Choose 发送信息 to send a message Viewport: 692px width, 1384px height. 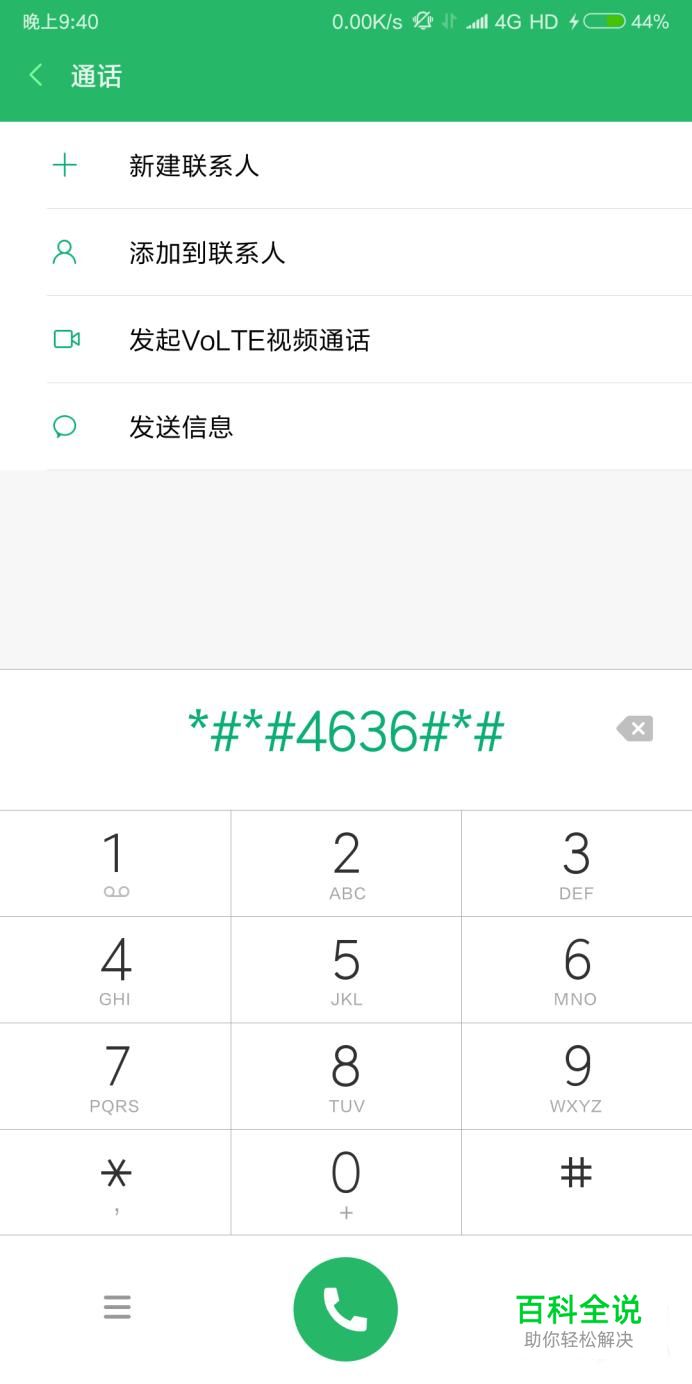click(x=181, y=427)
